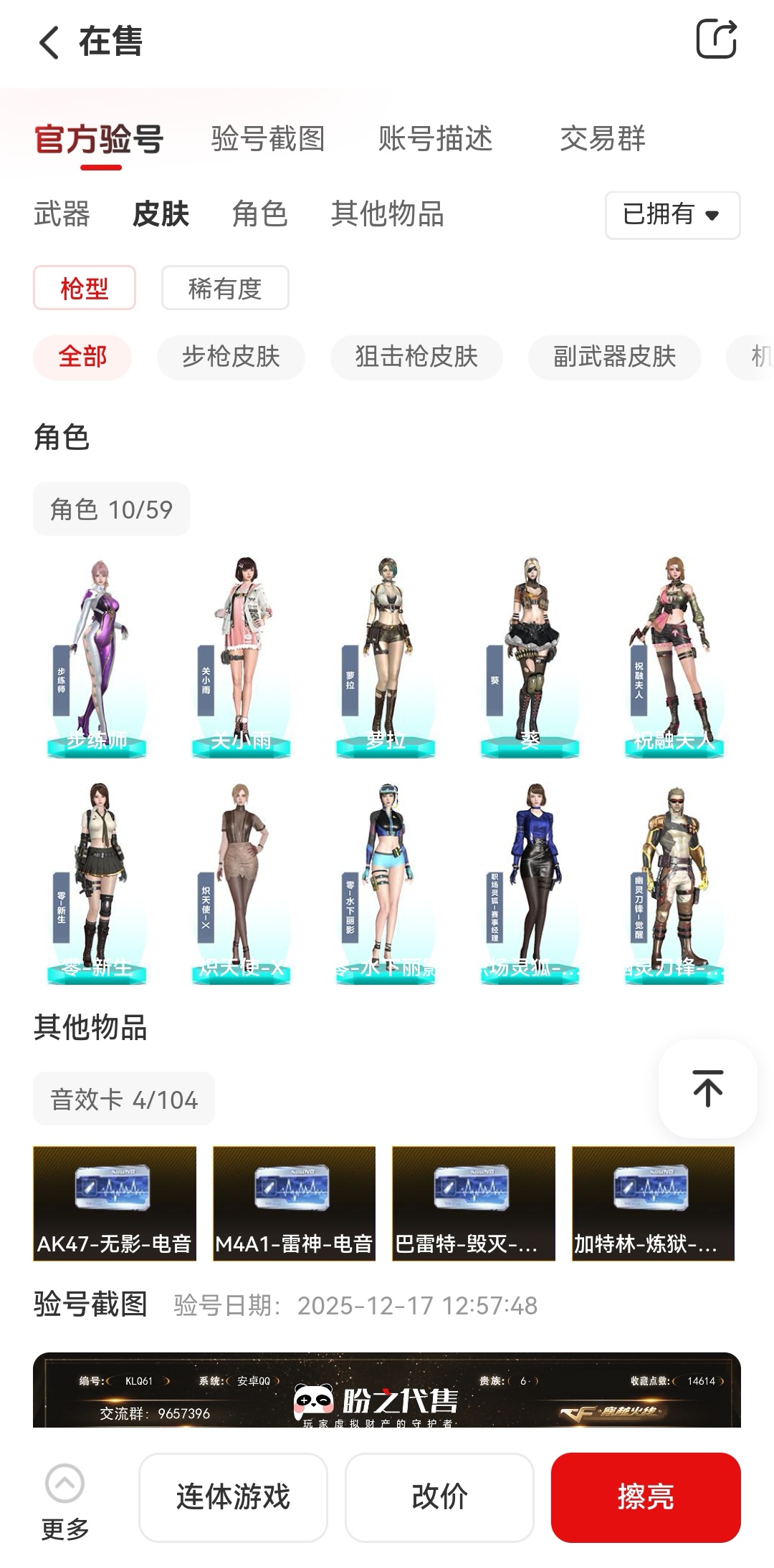Choose the 副武器皮肤 chip
The height and width of the screenshot is (1568, 774).
[614, 357]
